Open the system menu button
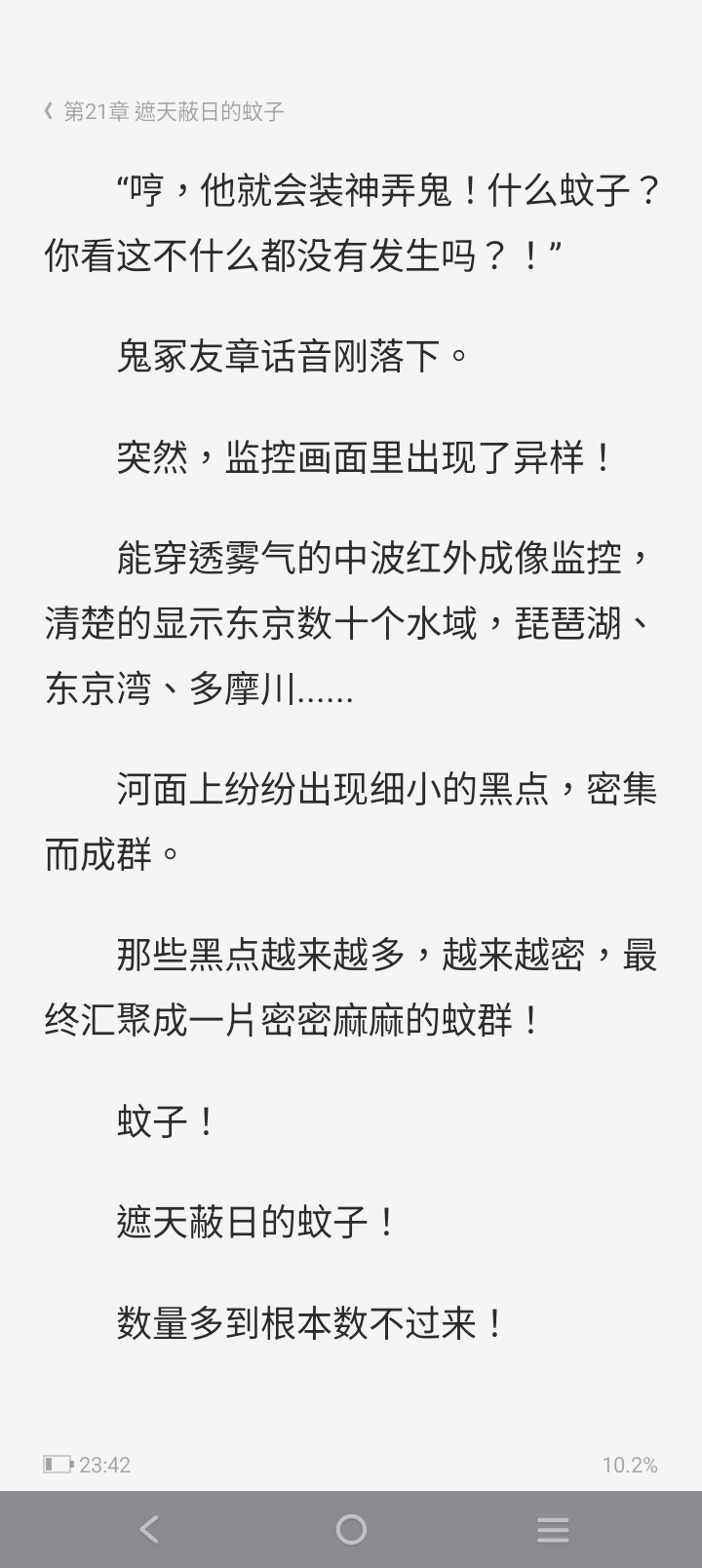This screenshot has width=702, height=1568. 552,1528
